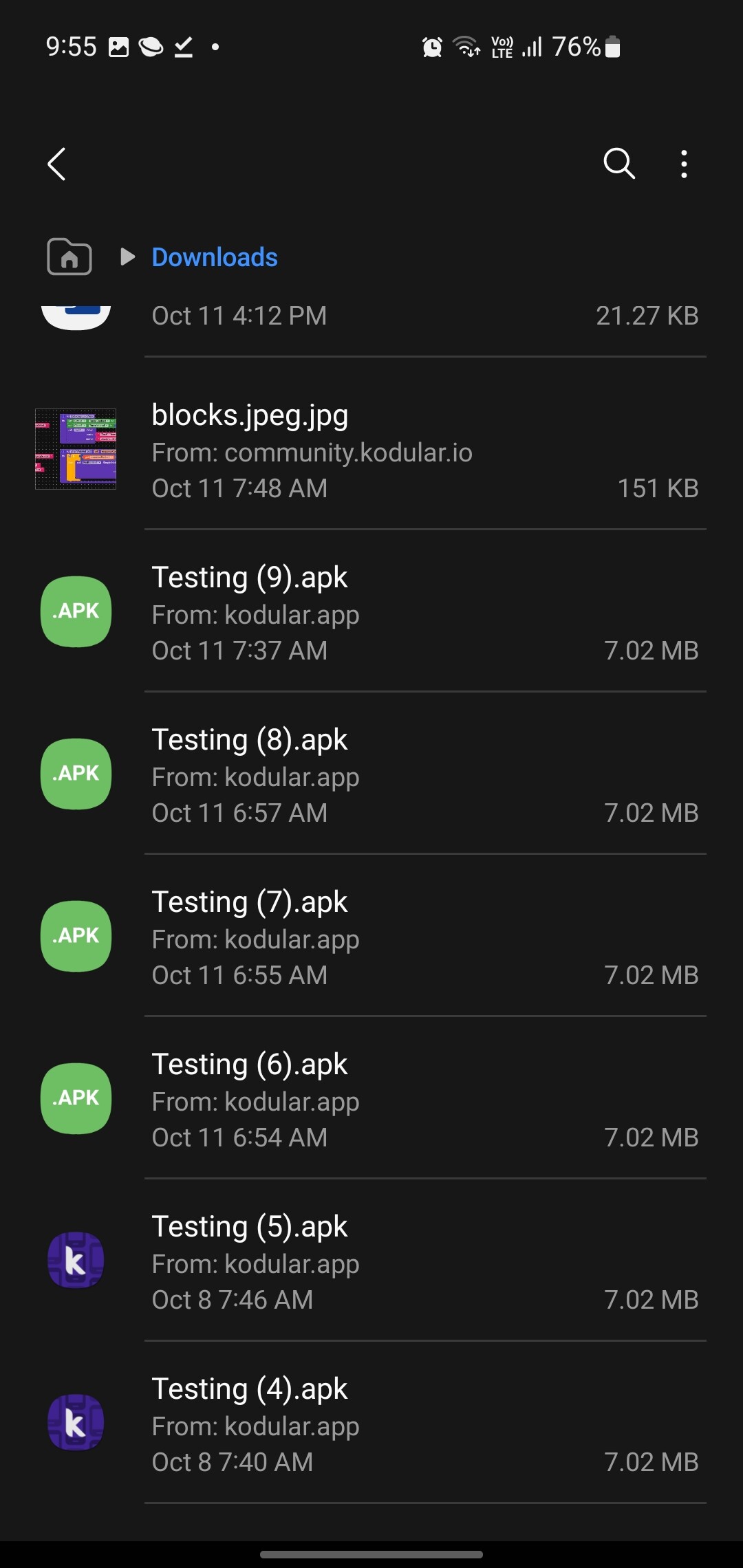Viewport: 743px width, 1568px height.
Task: Open the Downloads breadcrumb label
Action: [214, 257]
